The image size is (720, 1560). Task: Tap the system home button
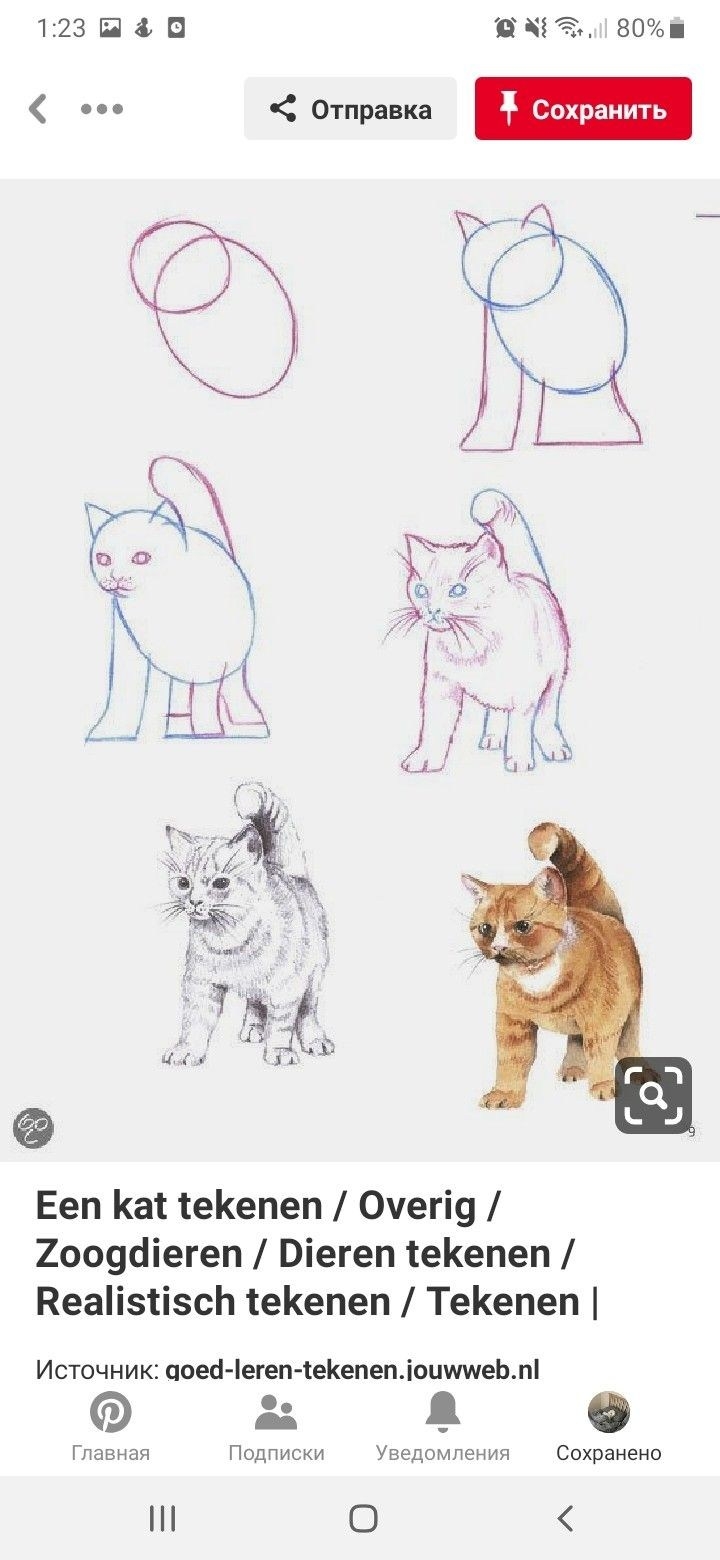[x=363, y=1519]
